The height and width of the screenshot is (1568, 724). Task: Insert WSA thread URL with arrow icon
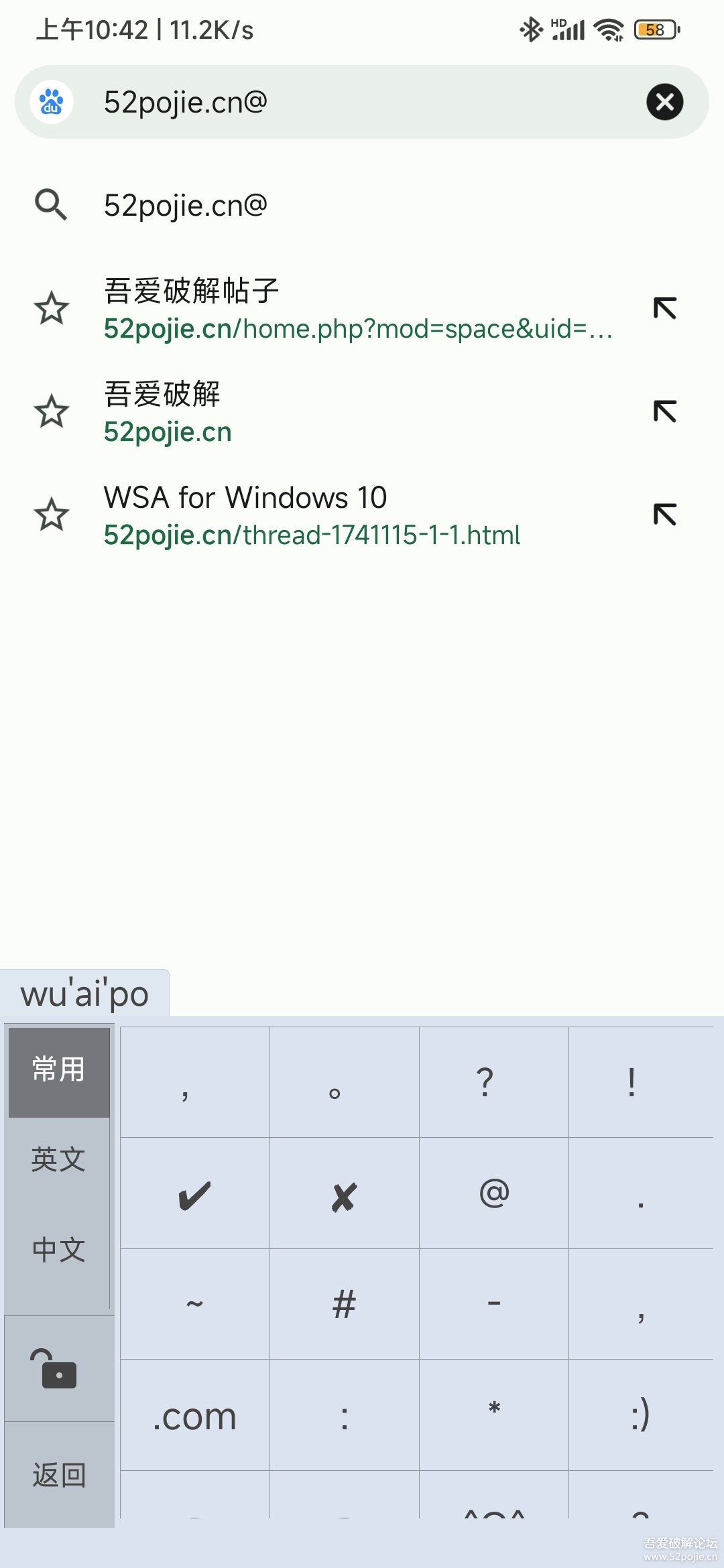(x=664, y=515)
